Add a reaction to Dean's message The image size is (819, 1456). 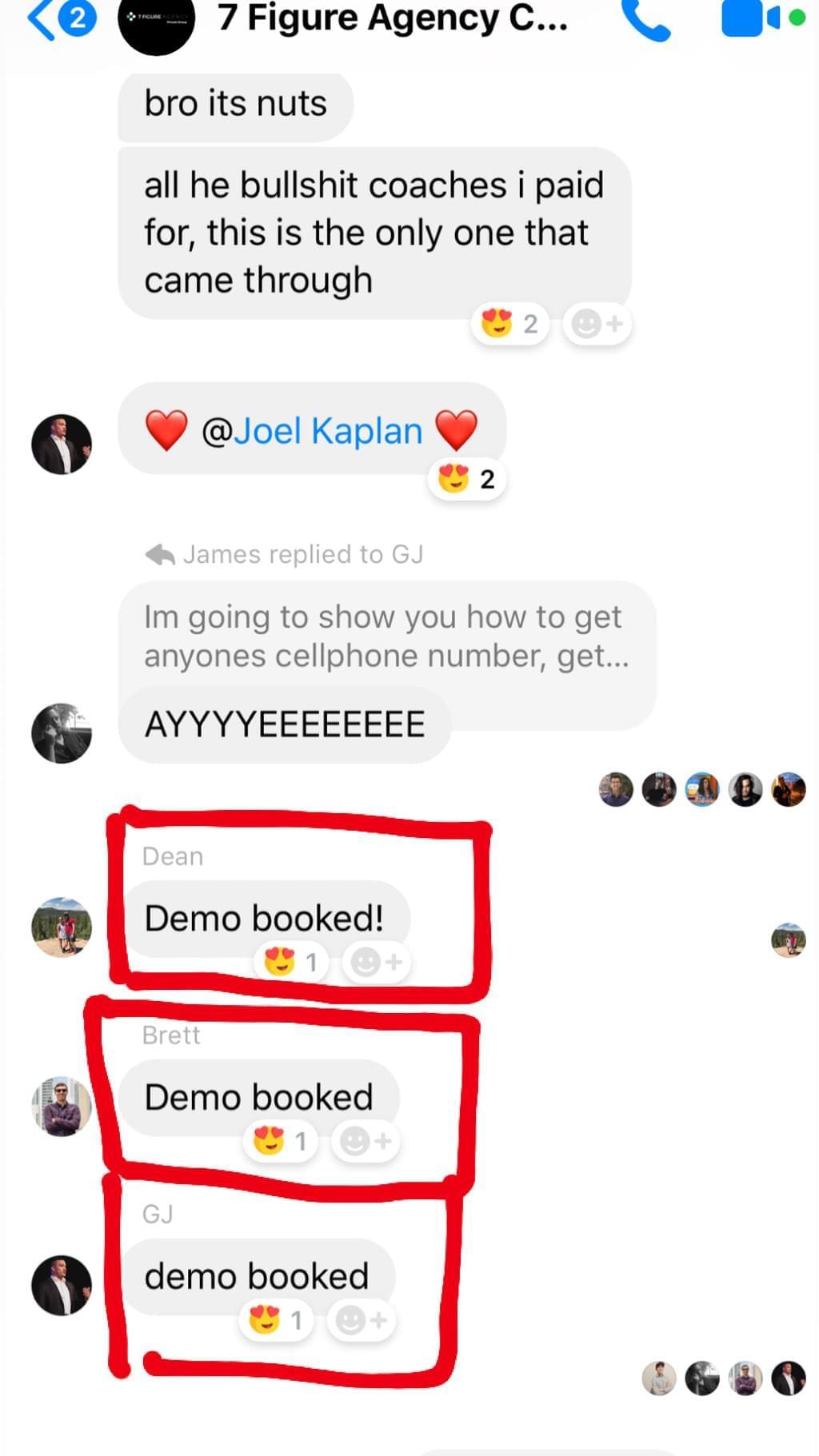[377, 962]
